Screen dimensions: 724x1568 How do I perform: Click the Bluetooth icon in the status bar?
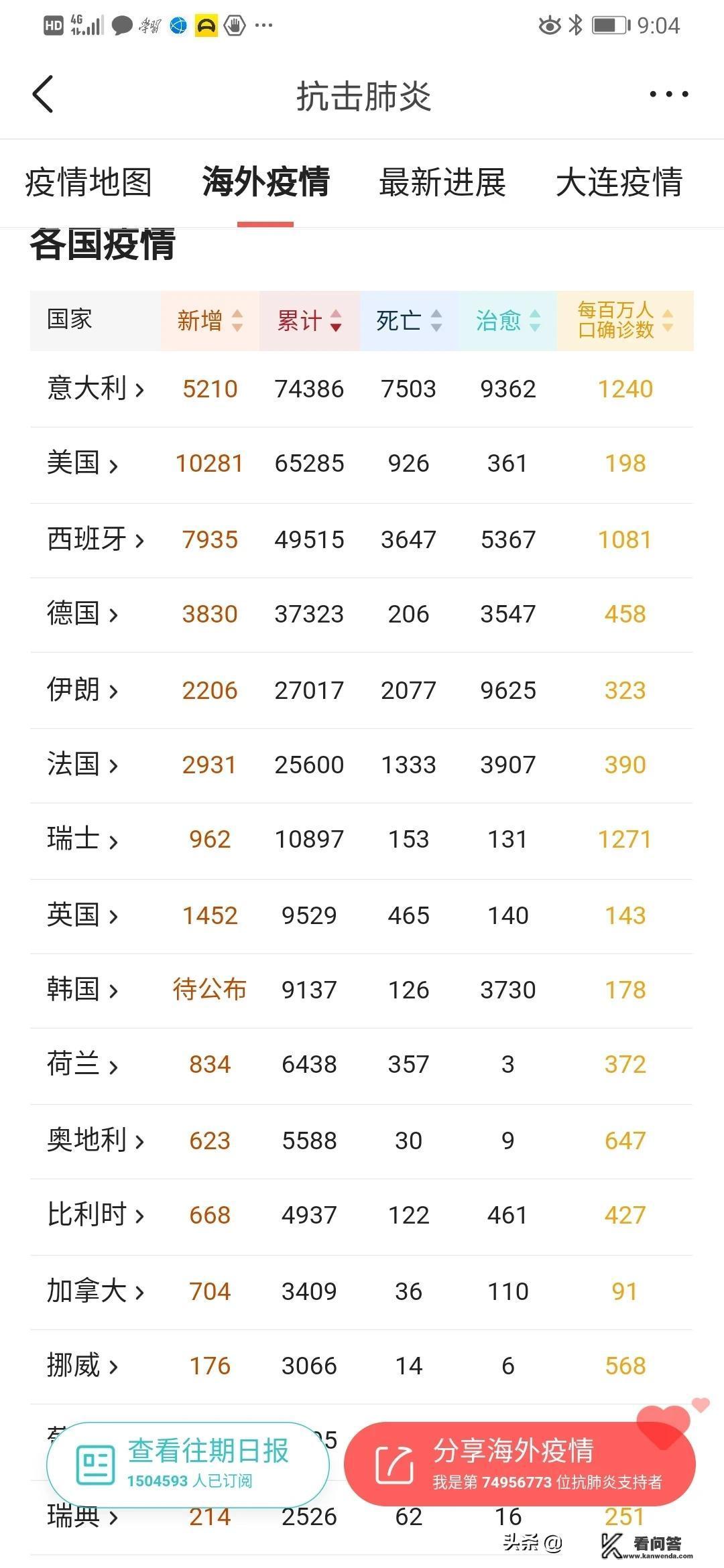click(575, 25)
